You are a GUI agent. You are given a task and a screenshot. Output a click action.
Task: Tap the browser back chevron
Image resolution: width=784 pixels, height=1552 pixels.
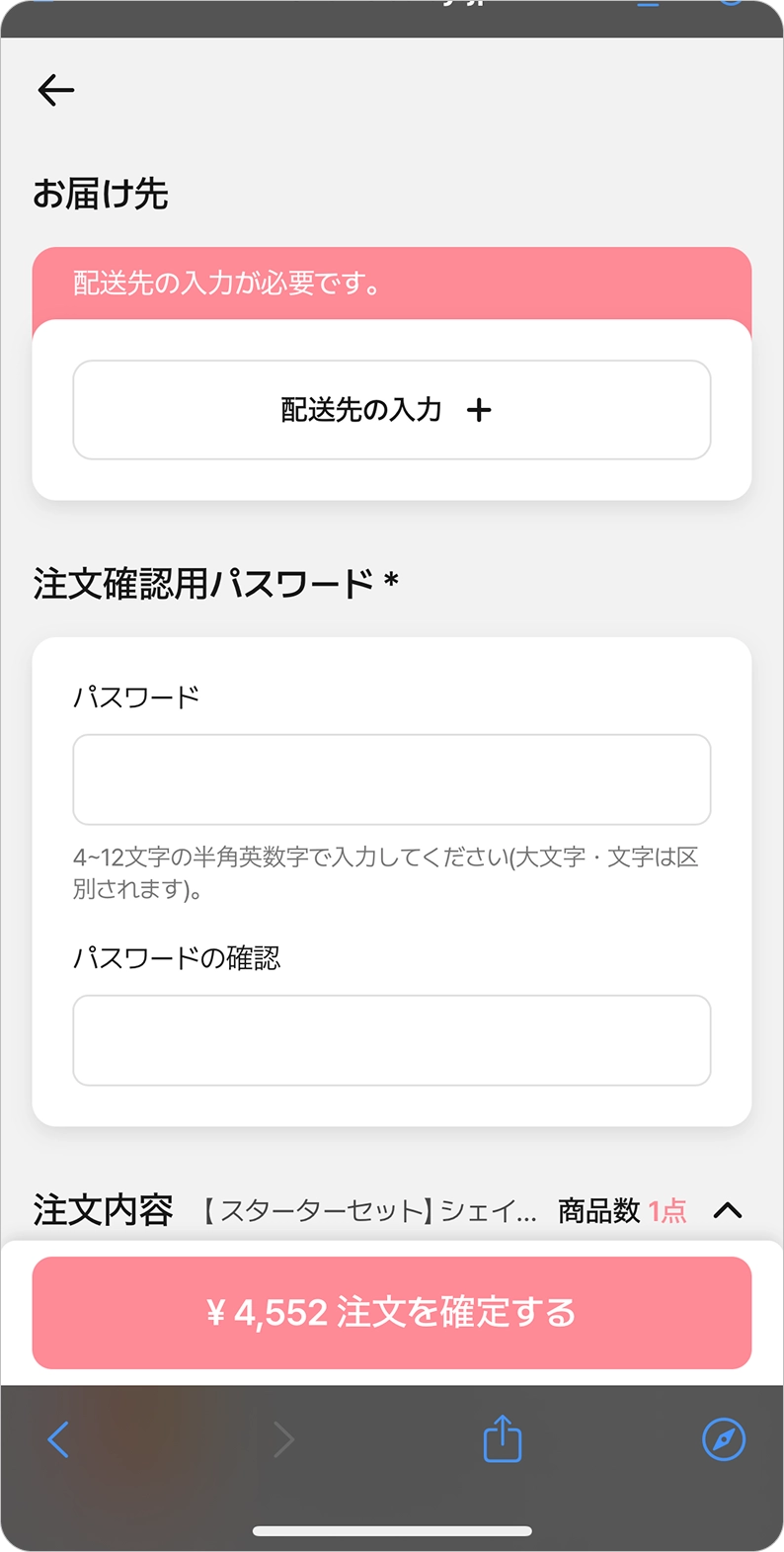pyautogui.click(x=59, y=1439)
